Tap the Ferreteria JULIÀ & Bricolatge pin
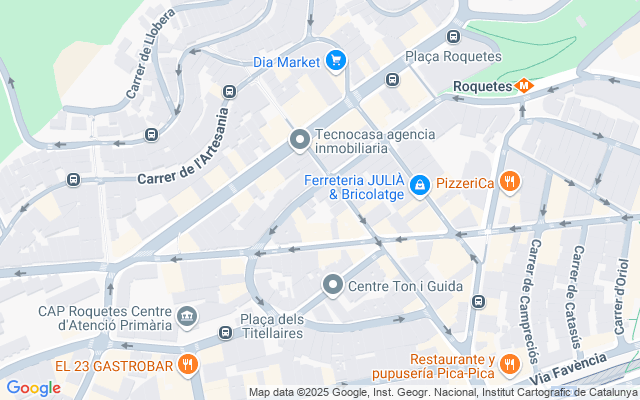640x400 pixels. coord(420,187)
